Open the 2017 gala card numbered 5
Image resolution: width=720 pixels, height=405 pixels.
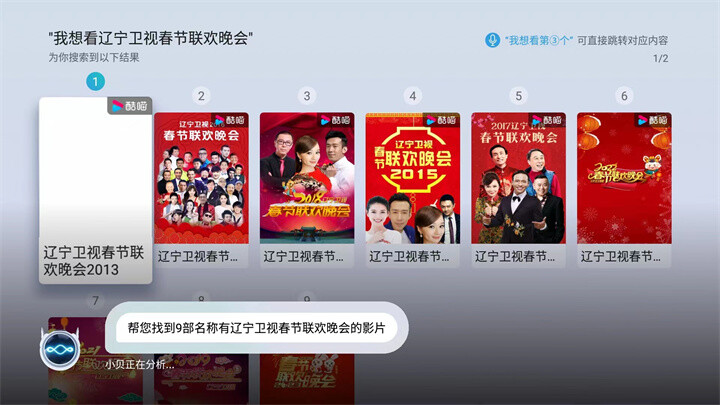tap(518, 185)
